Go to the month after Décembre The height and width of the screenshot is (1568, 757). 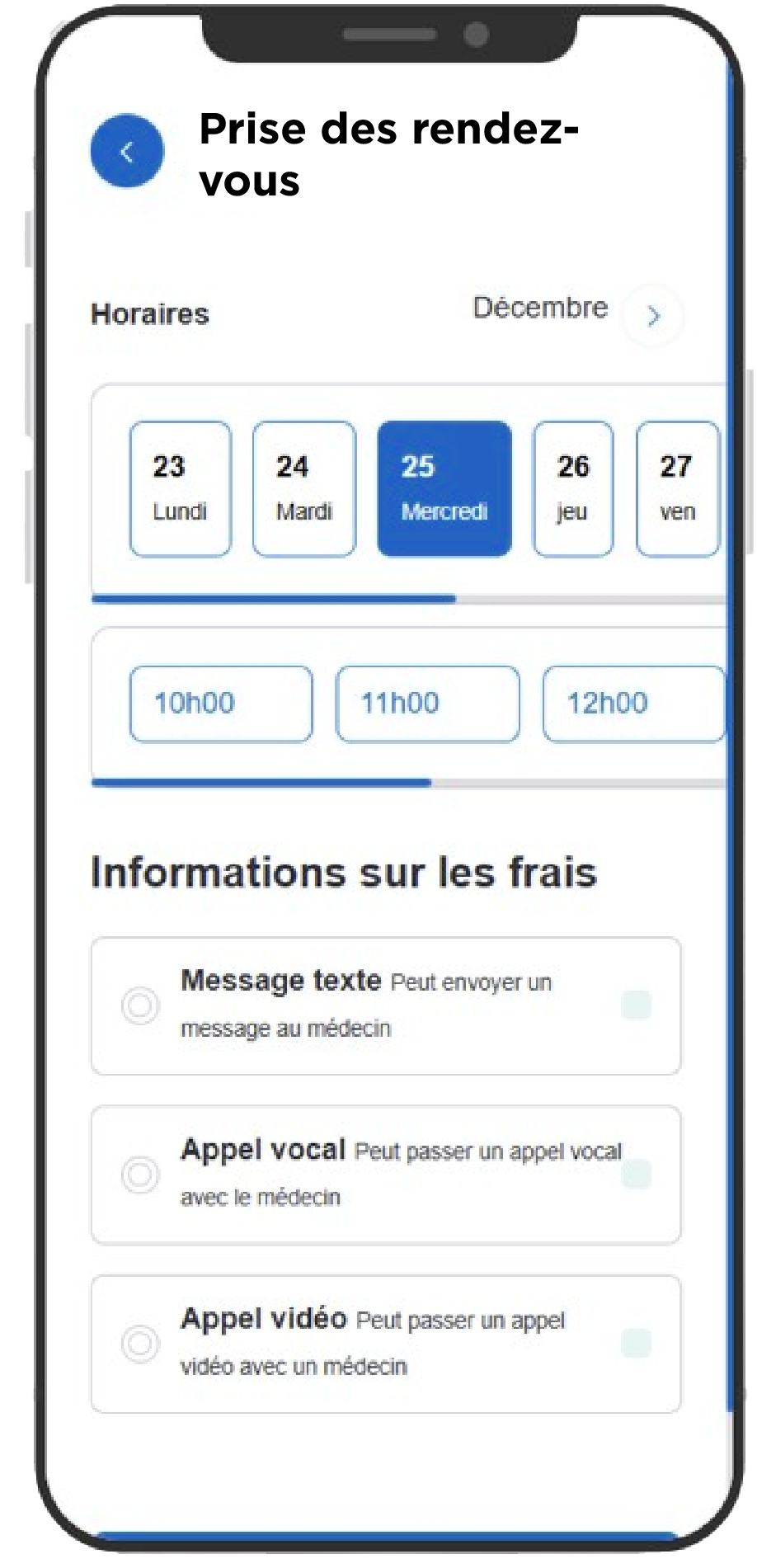pyautogui.click(x=653, y=316)
